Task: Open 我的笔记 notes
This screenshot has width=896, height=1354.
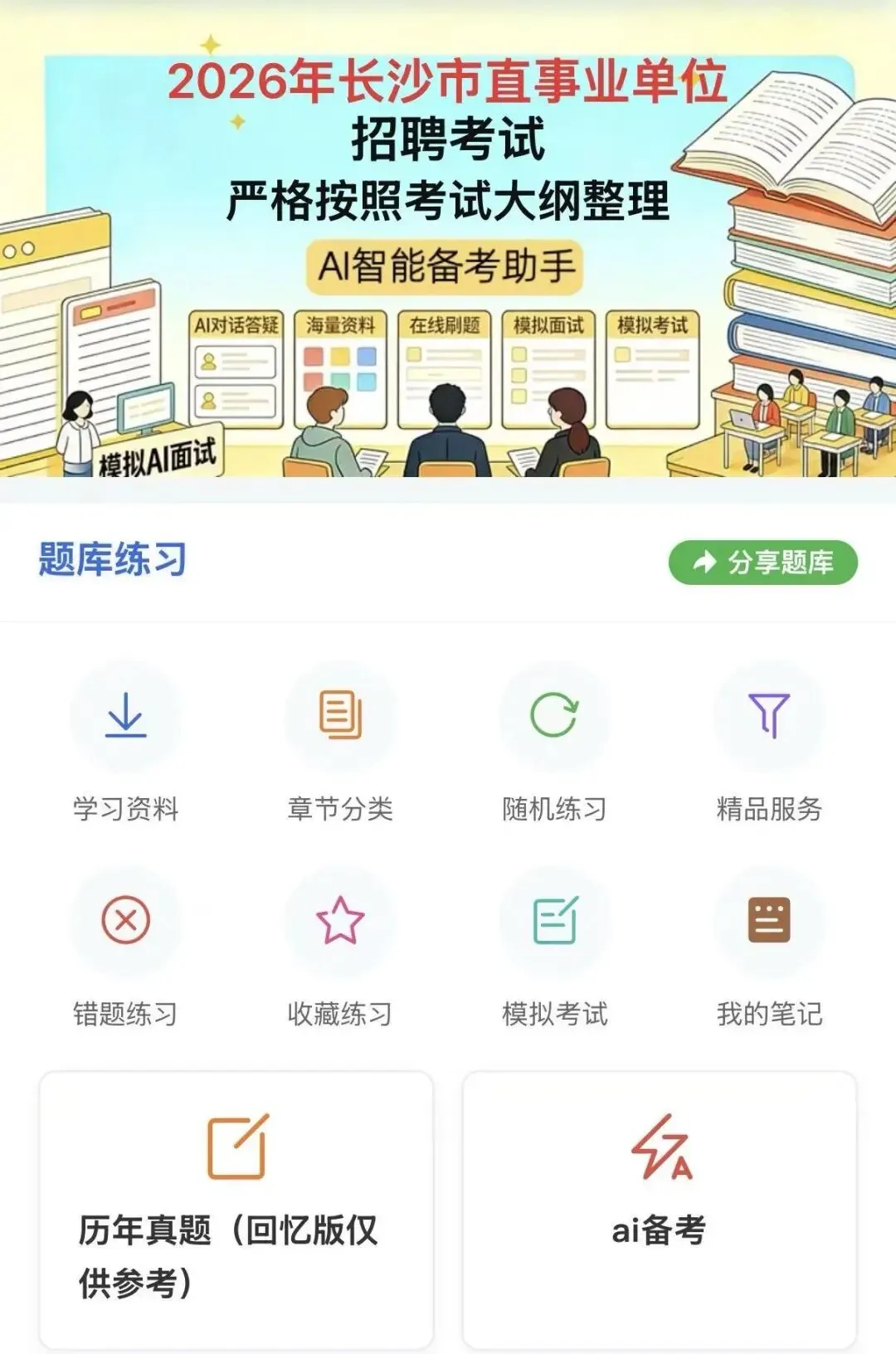Action: tap(769, 947)
